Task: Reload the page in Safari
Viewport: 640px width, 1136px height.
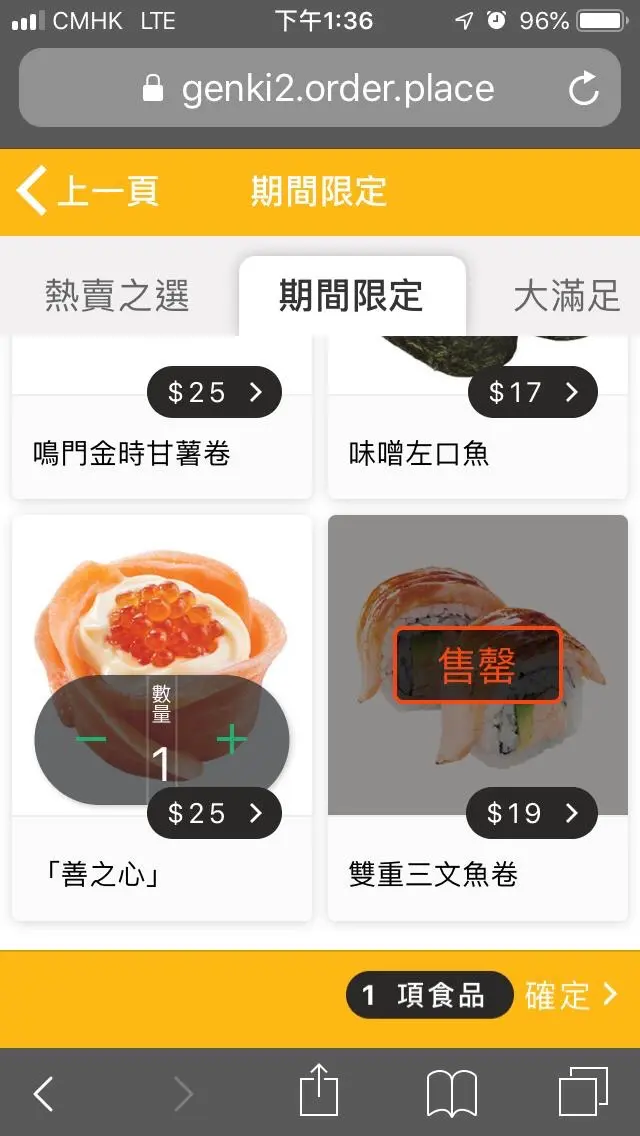Action: coord(584,89)
